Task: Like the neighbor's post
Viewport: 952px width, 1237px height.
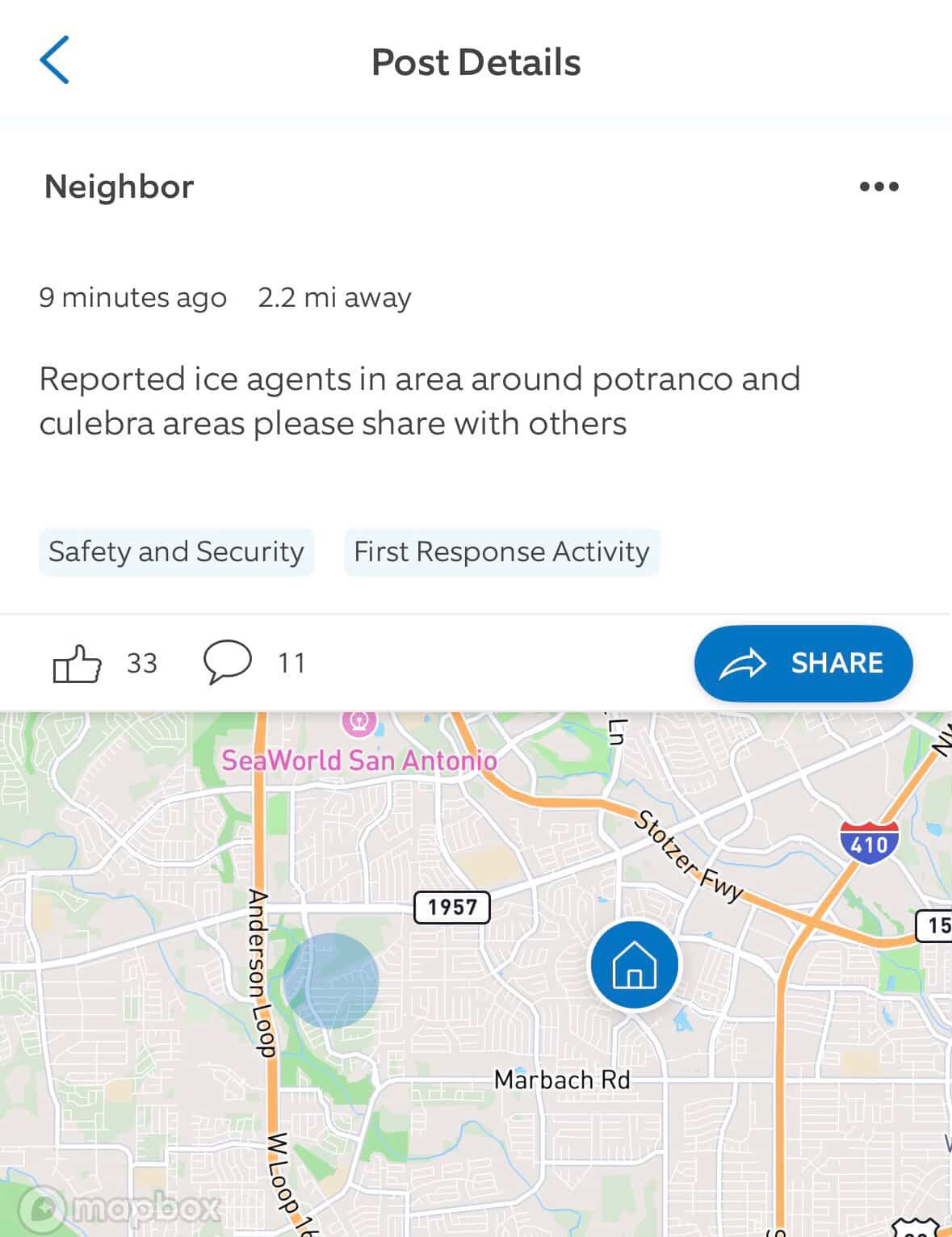Action: [x=78, y=663]
